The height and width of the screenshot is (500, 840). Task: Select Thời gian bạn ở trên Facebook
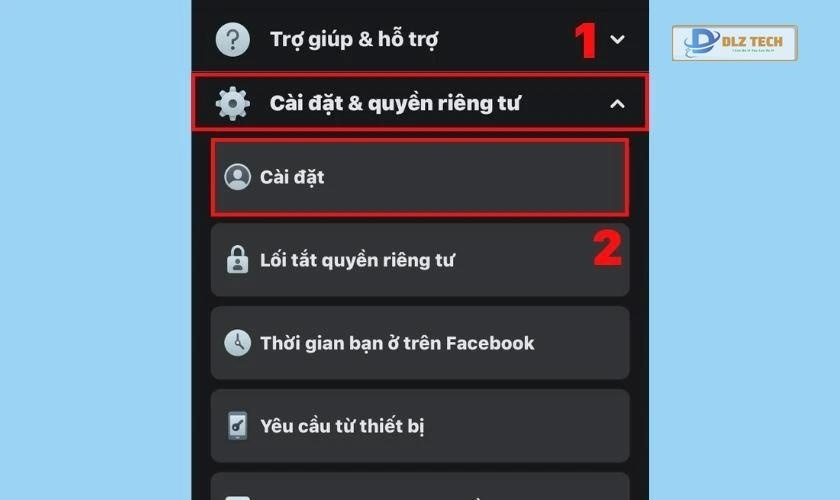(419, 343)
